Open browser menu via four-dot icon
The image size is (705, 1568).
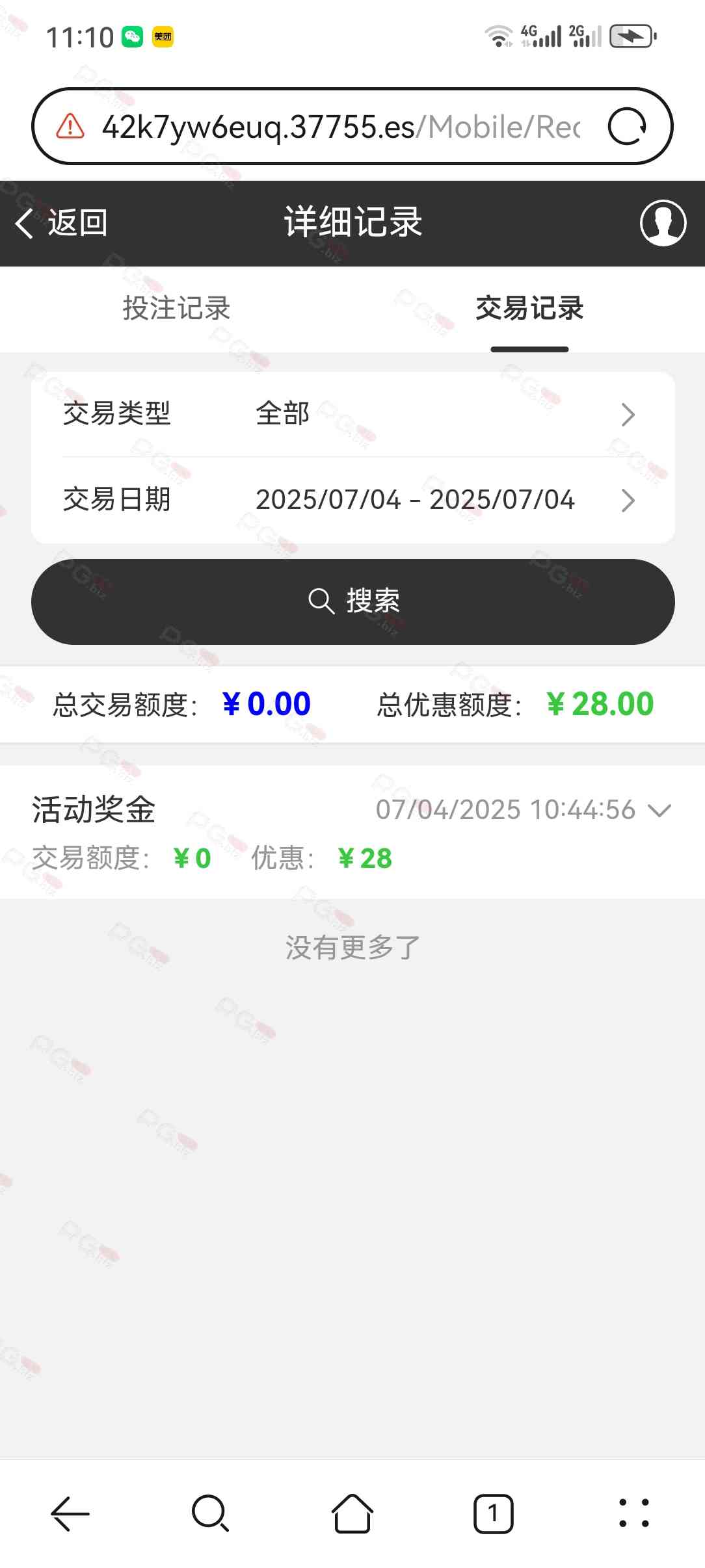pyautogui.click(x=633, y=1513)
